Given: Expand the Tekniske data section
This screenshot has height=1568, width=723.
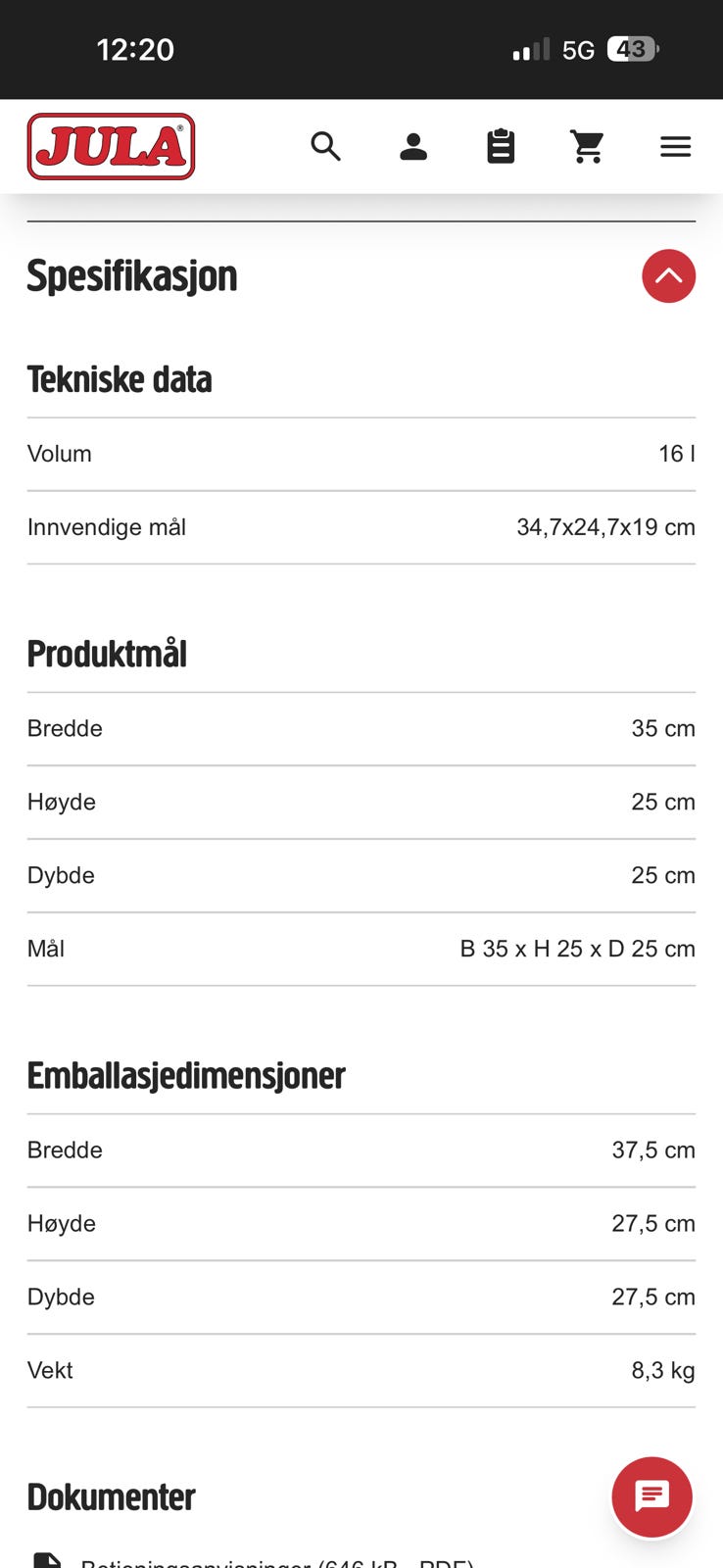Looking at the screenshot, I should (x=120, y=378).
